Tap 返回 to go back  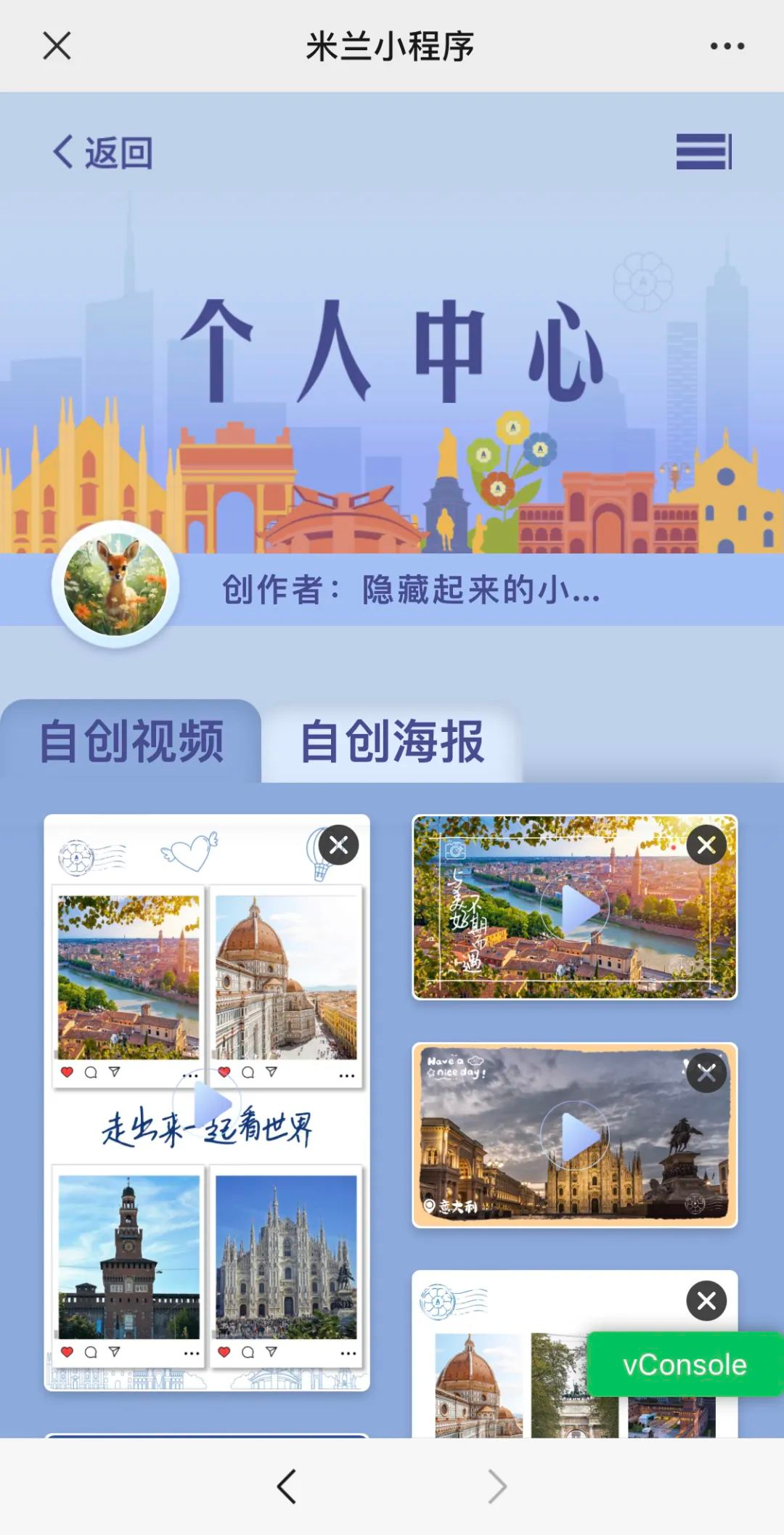pos(103,152)
